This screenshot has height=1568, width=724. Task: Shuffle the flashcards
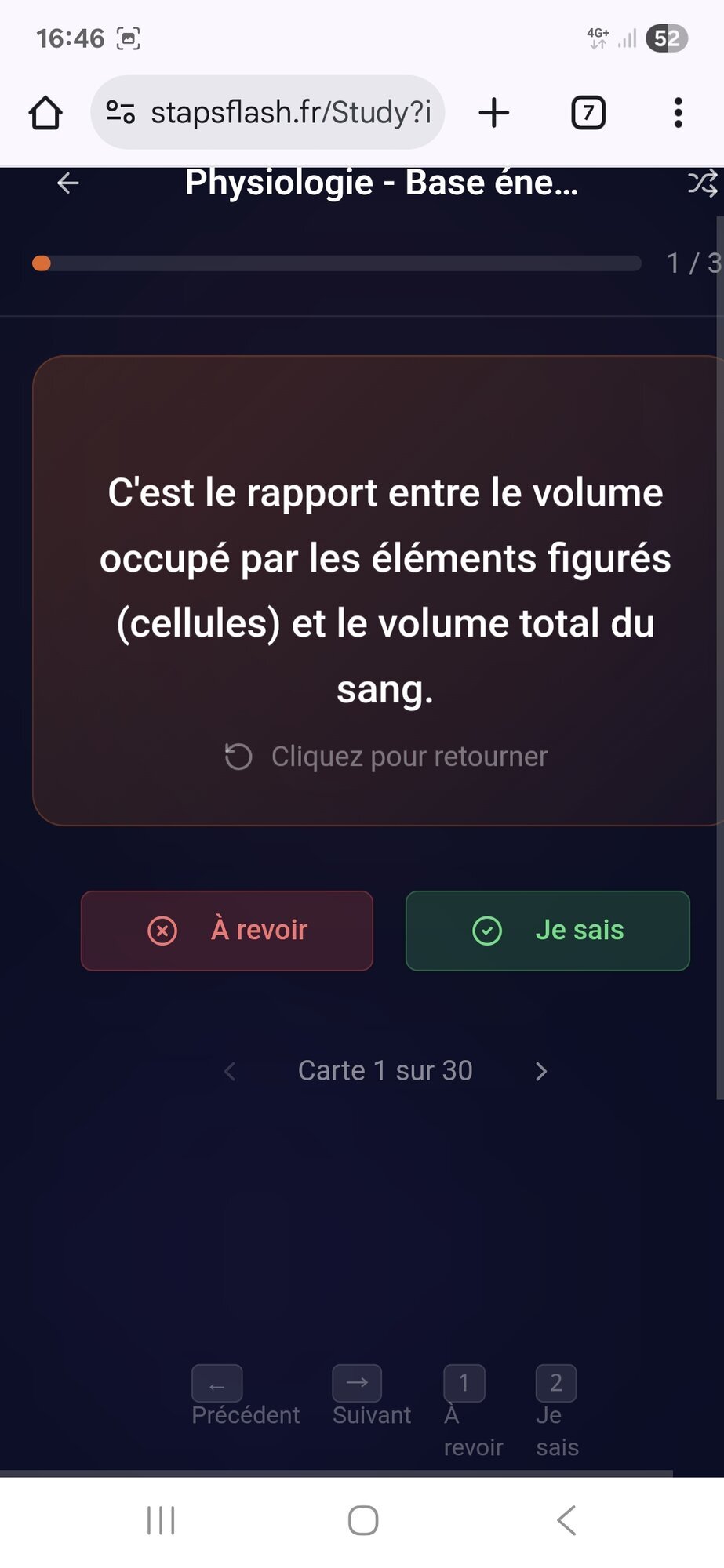702,183
